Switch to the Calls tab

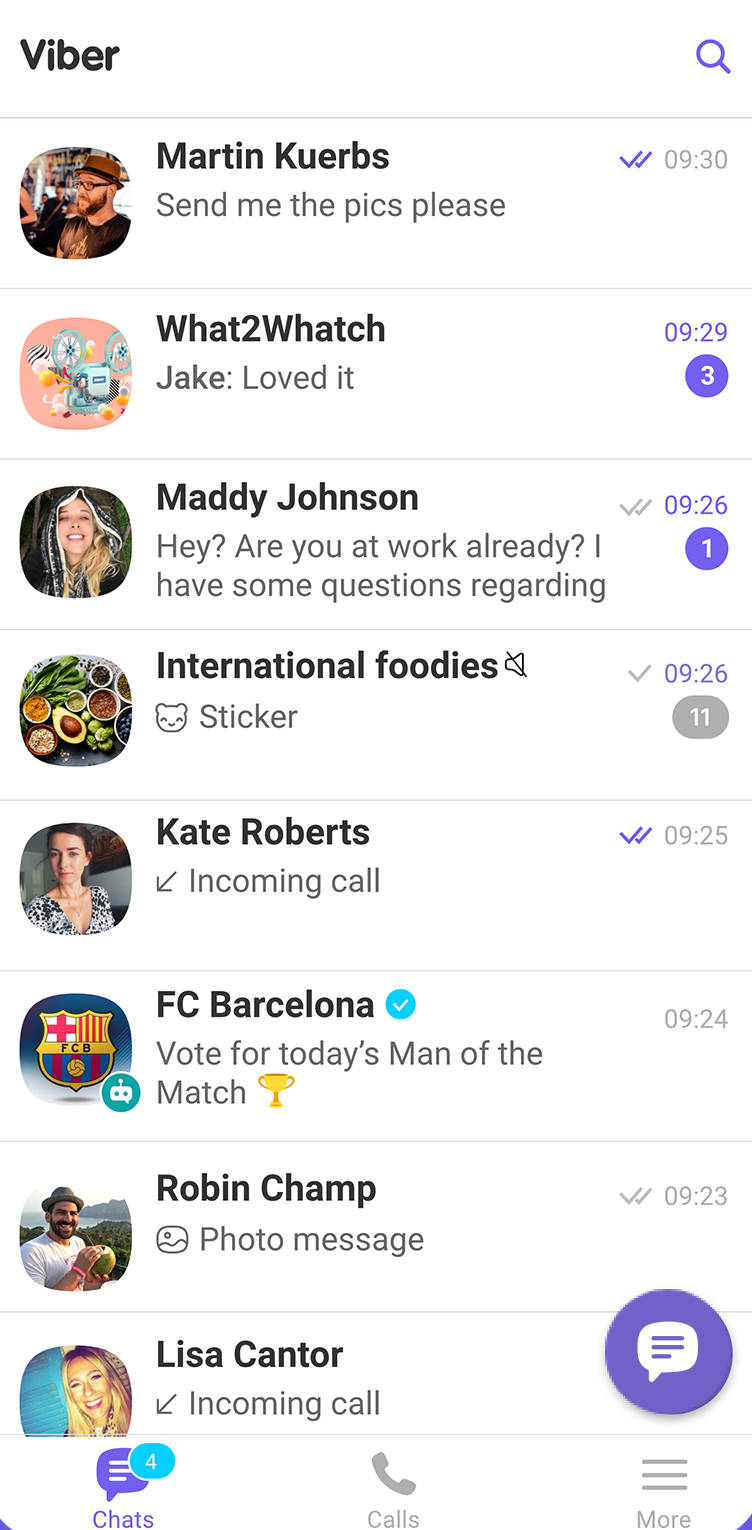tap(393, 1489)
